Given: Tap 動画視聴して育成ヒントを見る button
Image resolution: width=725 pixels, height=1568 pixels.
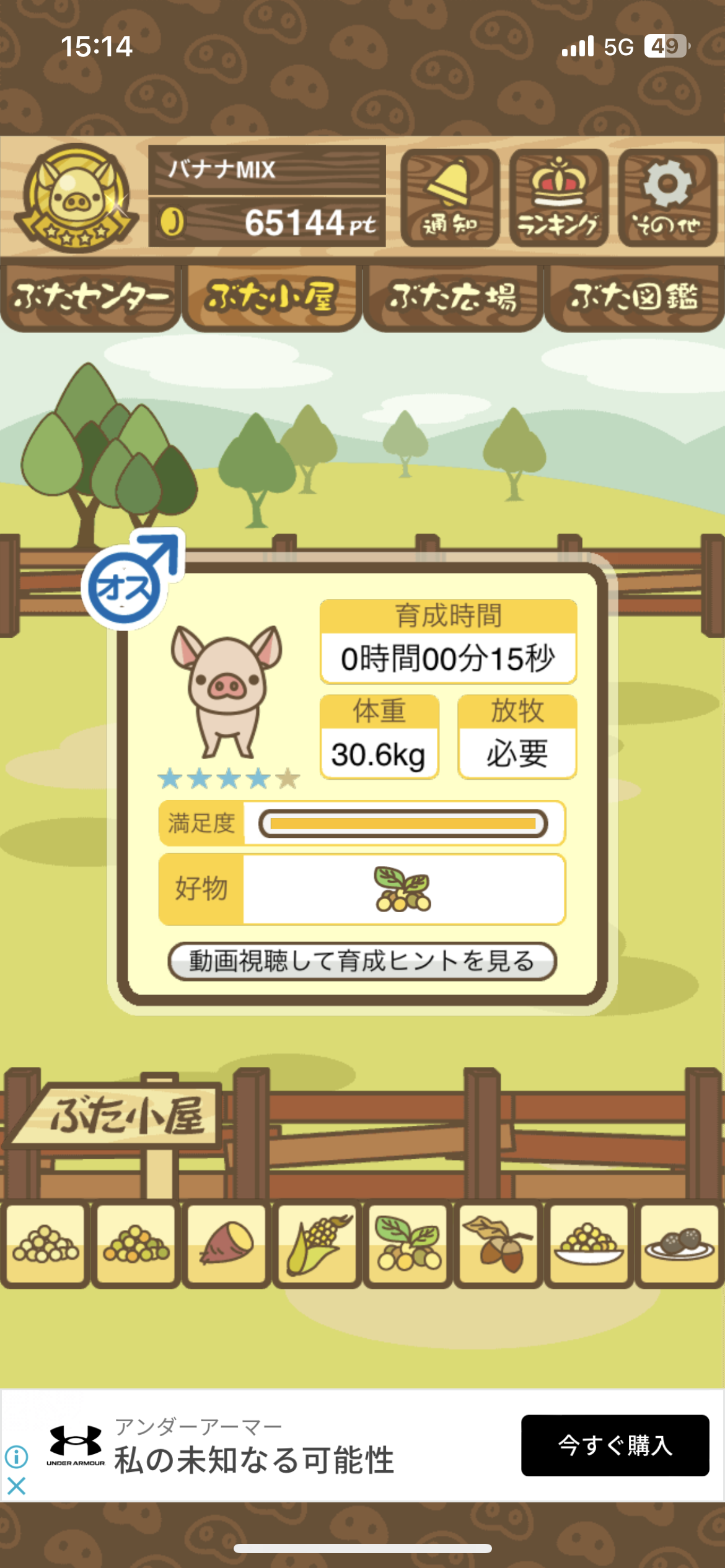Looking at the screenshot, I should (362, 961).
